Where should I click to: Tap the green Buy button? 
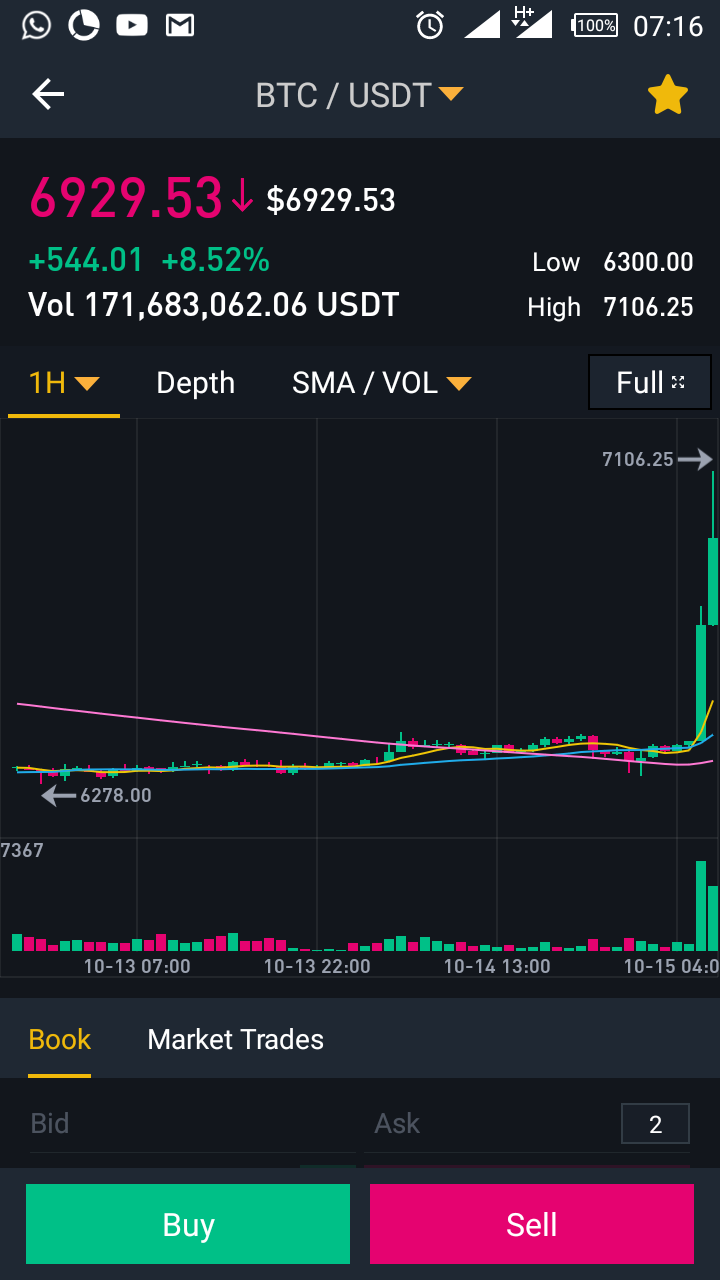point(188,1224)
